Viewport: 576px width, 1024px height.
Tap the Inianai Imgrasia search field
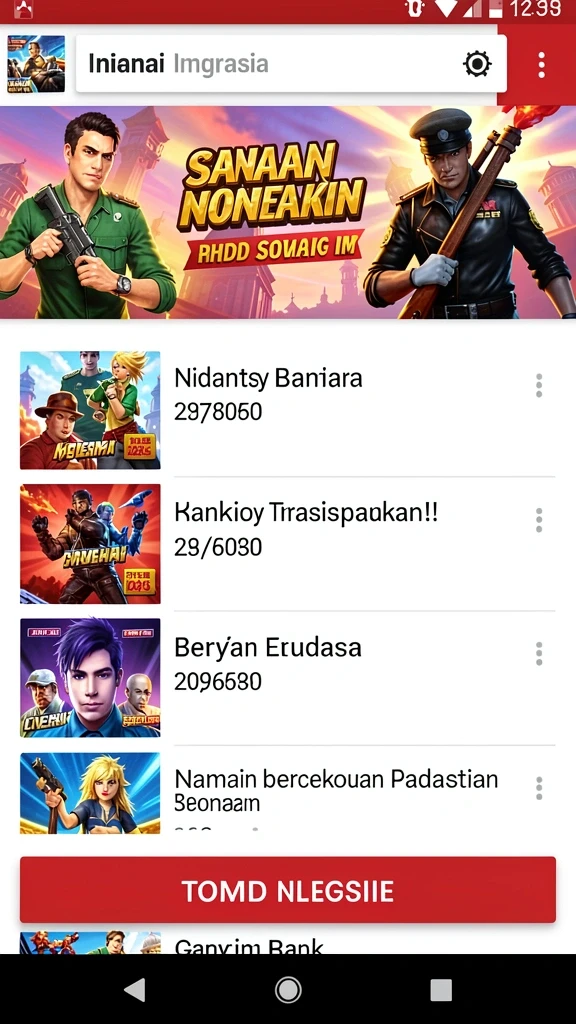point(291,64)
